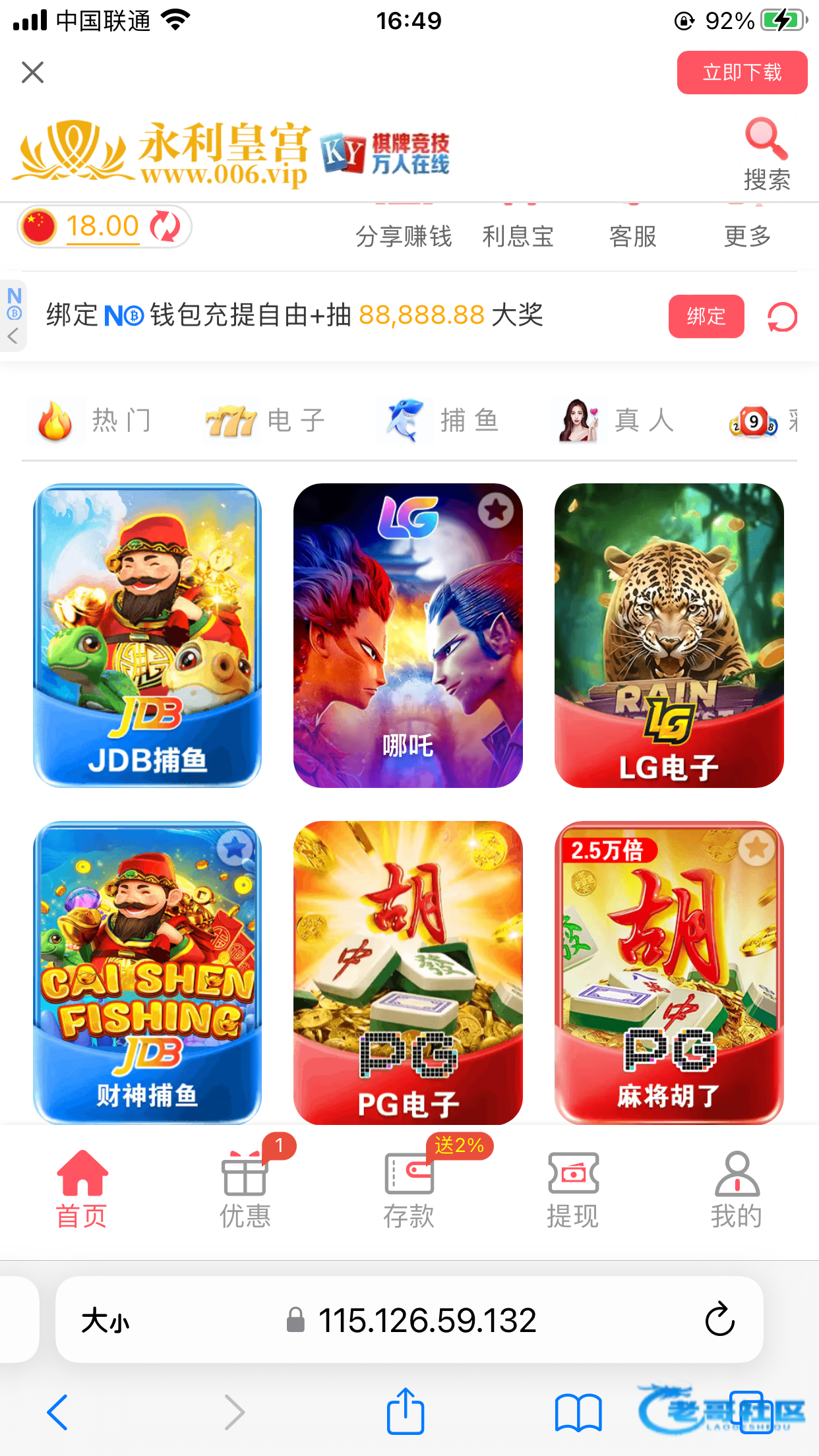This screenshot has width=819, height=1456.
Task: Refresh the 18.00 balance
Action: pos(165,227)
